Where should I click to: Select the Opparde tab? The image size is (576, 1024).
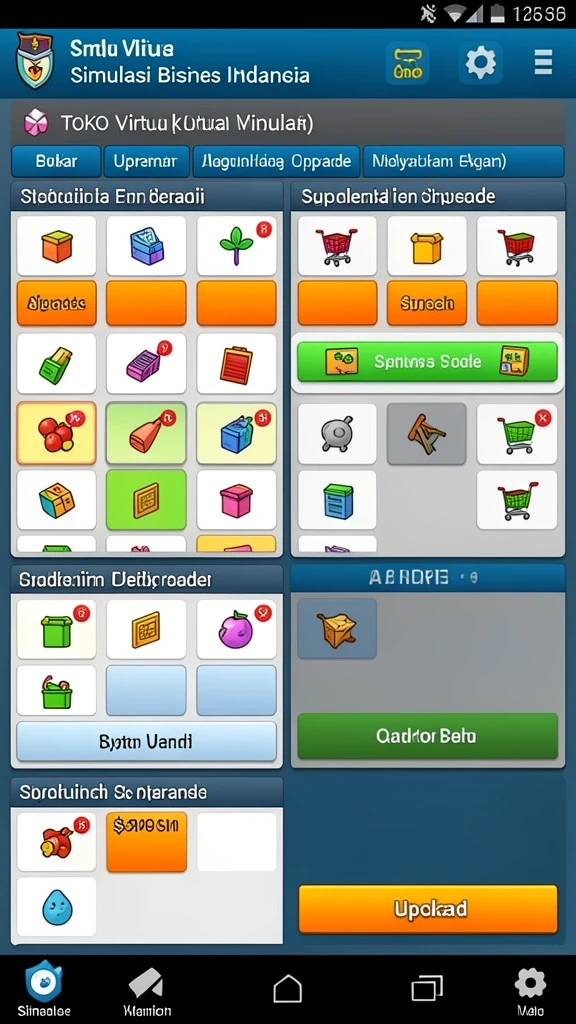point(276,161)
